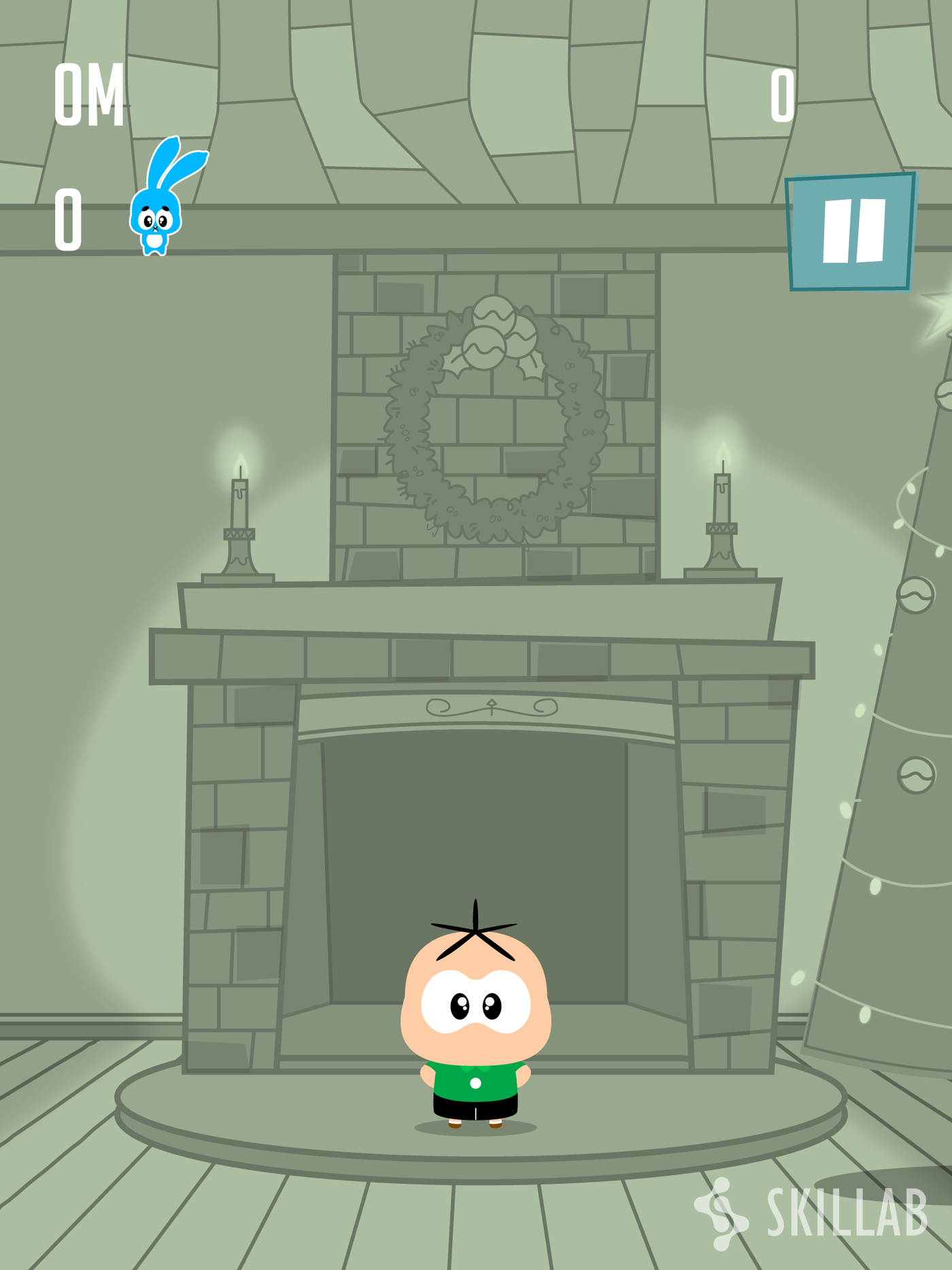Pause the game

[851, 232]
